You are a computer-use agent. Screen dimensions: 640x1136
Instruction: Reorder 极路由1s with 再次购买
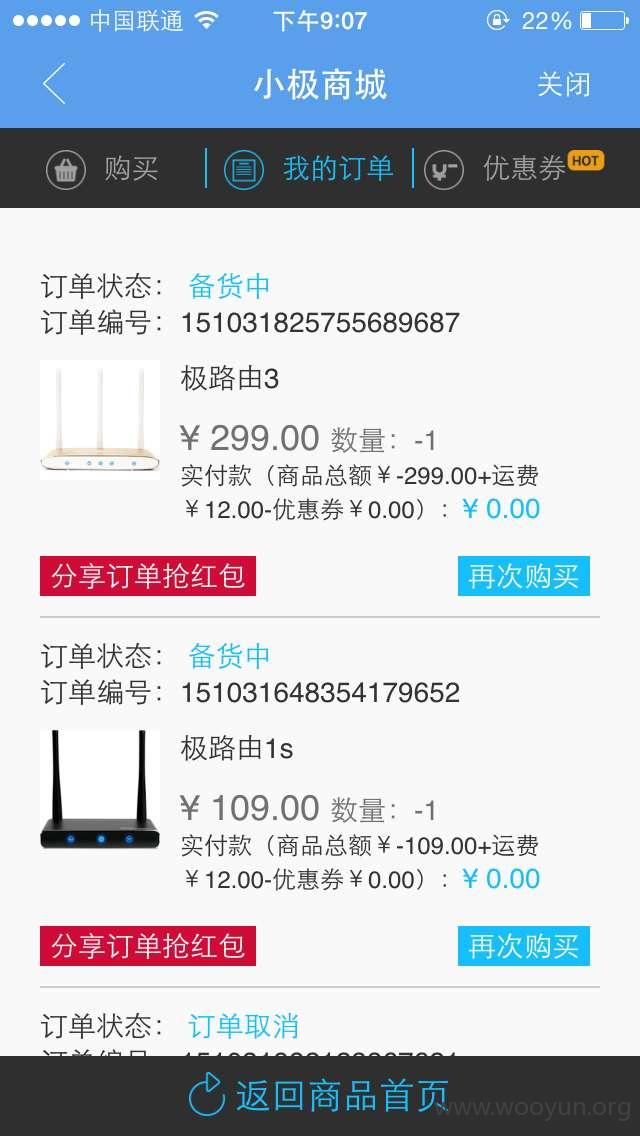pyautogui.click(x=523, y=946)
